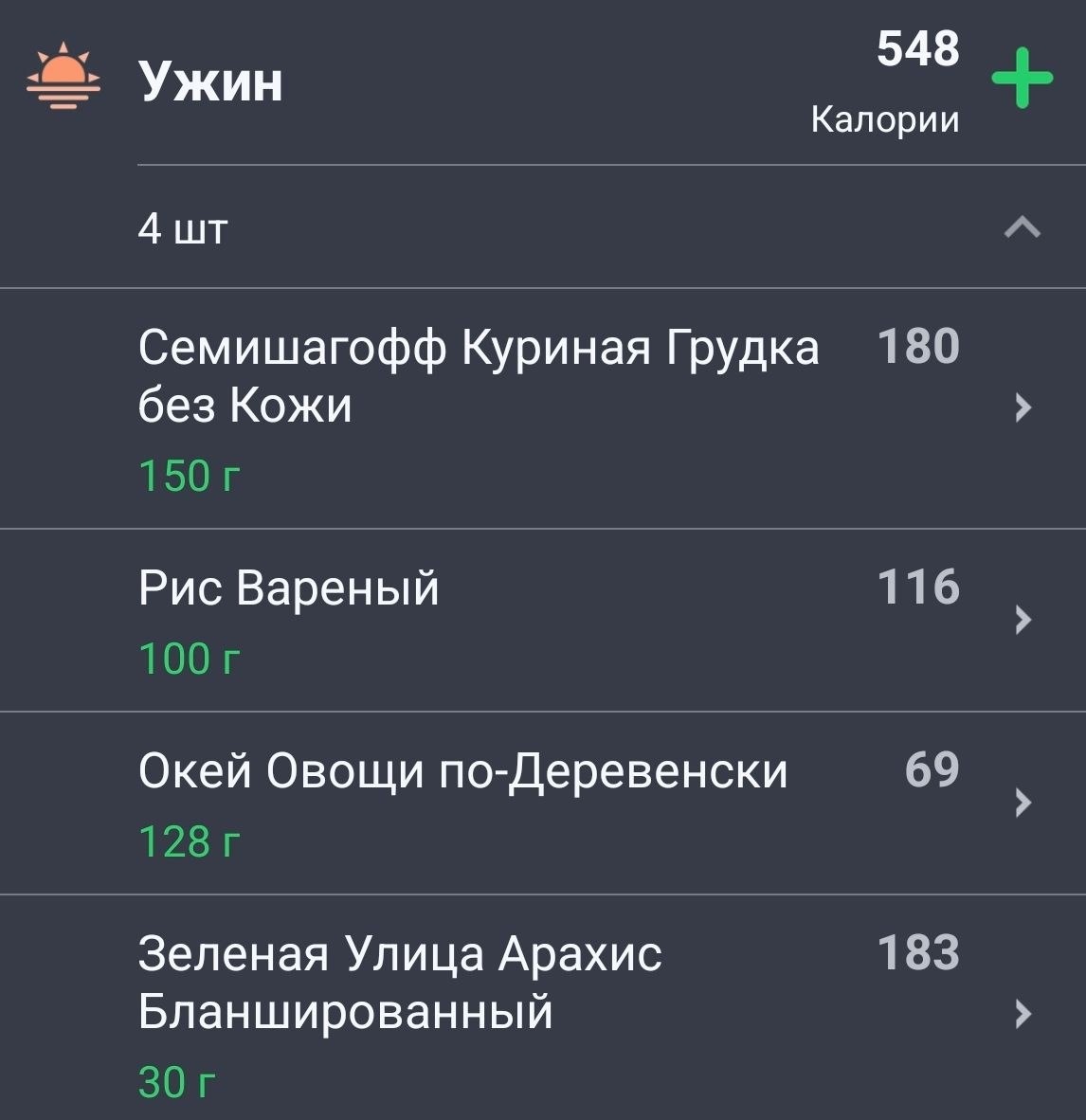Select the 69 calorie value for vegetables
The width and height of the screenshot is (1086, 1120).
(933, 769)
